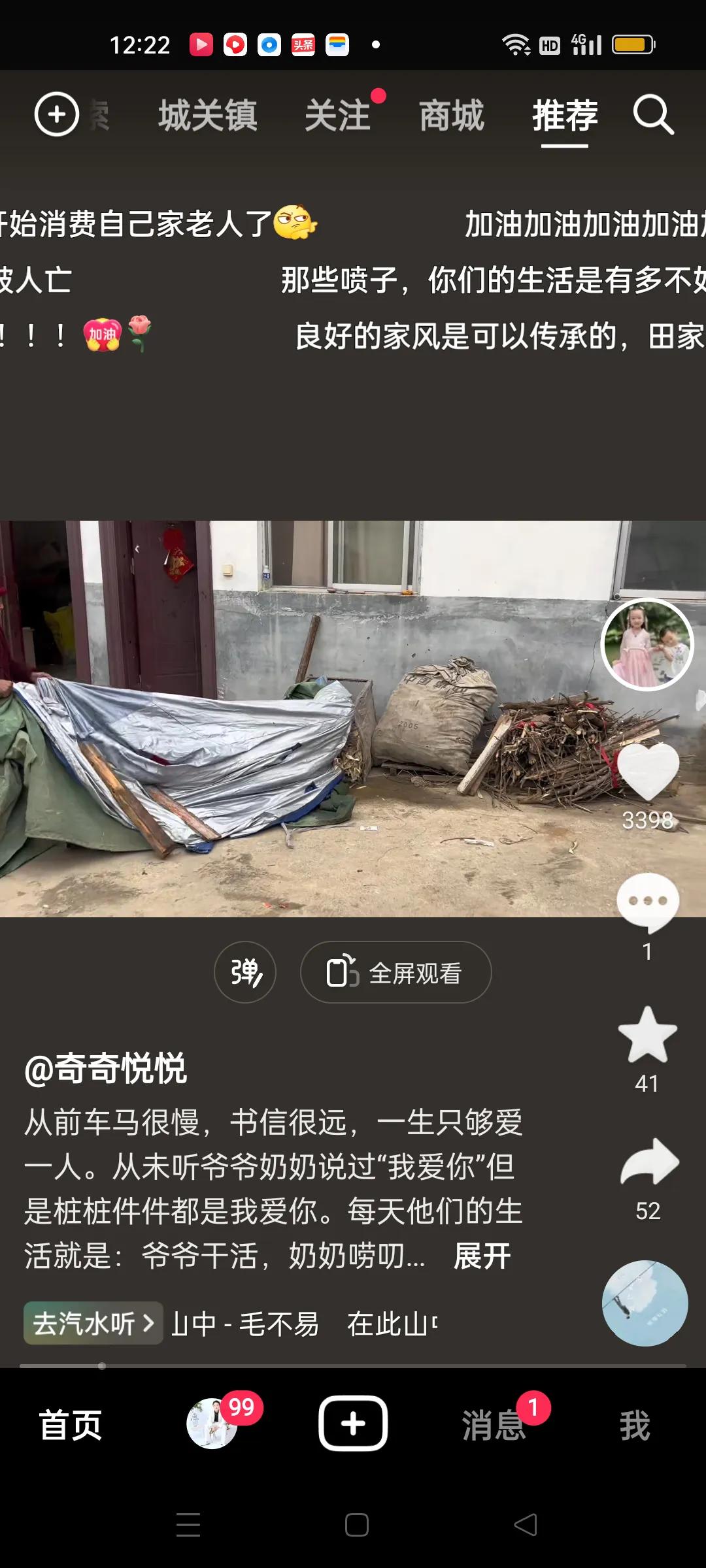Switch to the 城关镇 tab
This screenshot has height=1568, width=706.
208,116
